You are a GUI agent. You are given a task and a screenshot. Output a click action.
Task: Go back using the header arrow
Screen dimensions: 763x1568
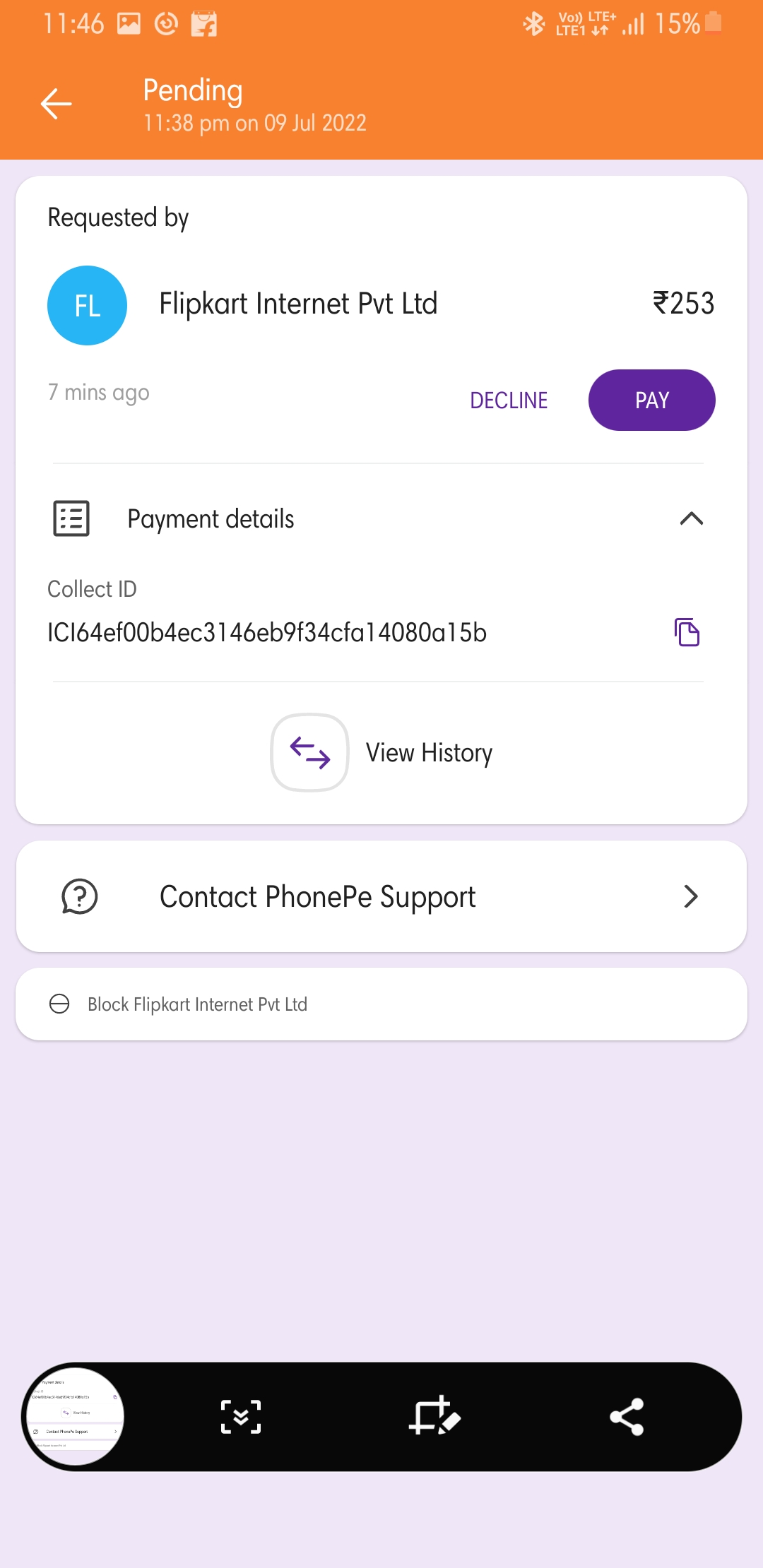click(57, 105)
